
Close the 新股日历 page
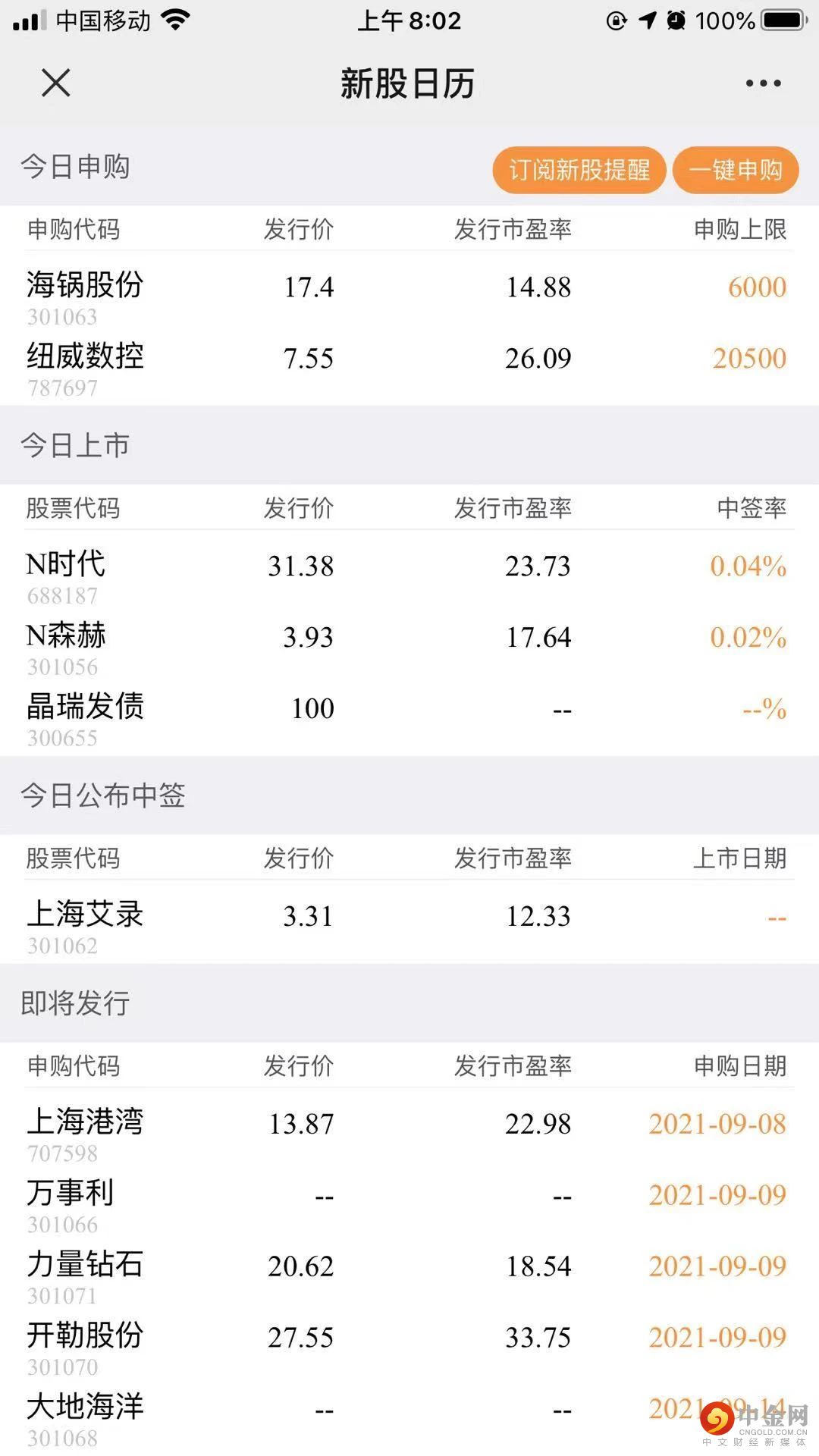point(55,83)
